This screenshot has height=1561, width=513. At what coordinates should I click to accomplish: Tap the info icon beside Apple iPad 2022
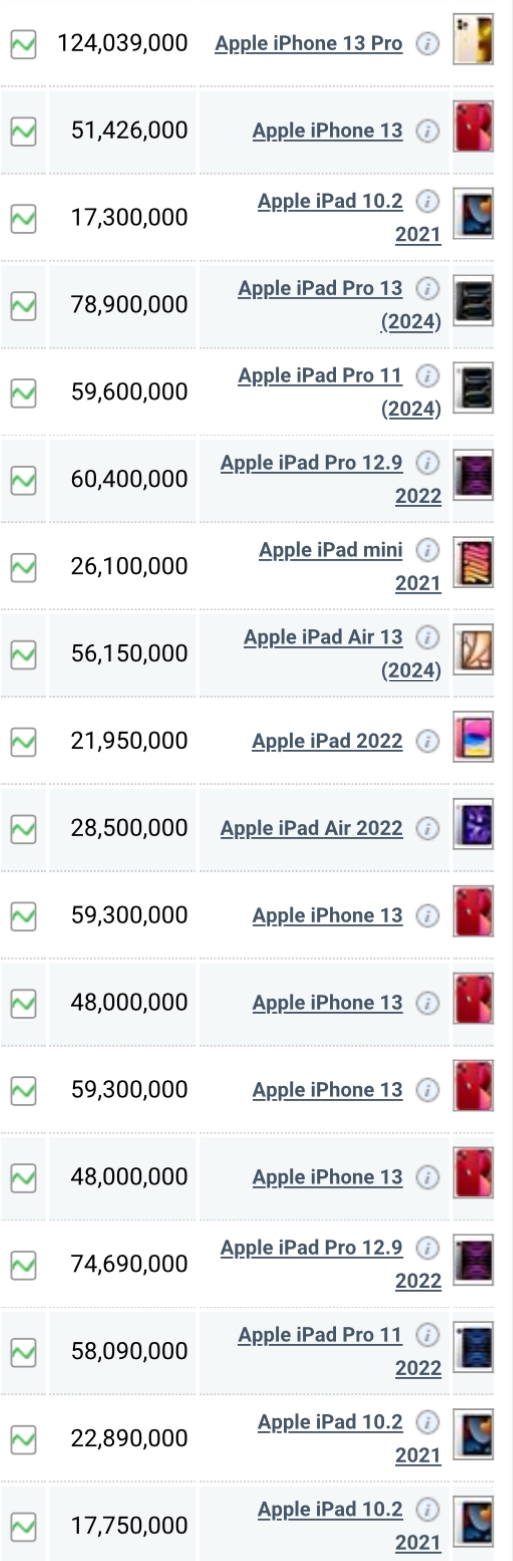pyautogui.click(x=428, y=742)
